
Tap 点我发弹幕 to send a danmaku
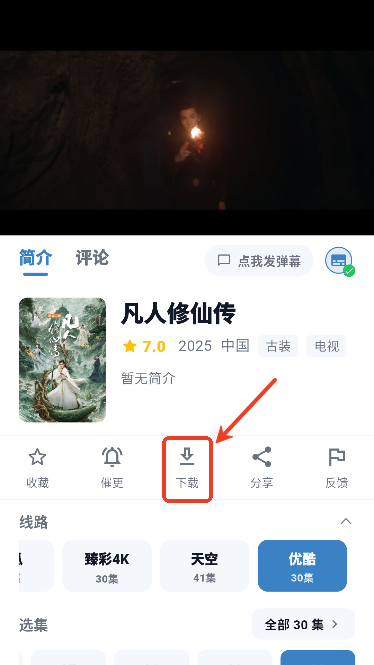(259, 260)
